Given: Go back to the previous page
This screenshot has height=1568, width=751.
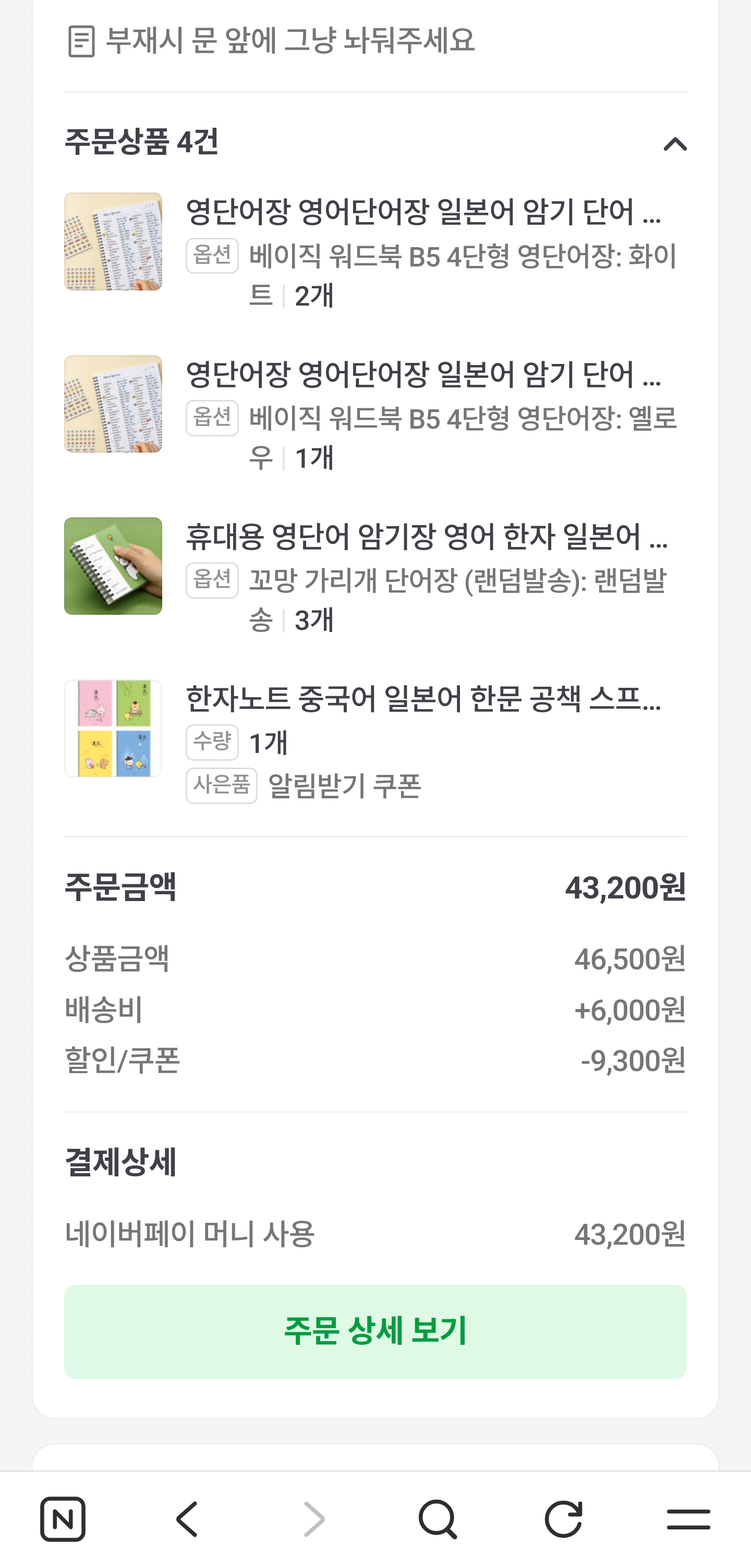Looking at the screenshot, I should [x=187, y=1518].
